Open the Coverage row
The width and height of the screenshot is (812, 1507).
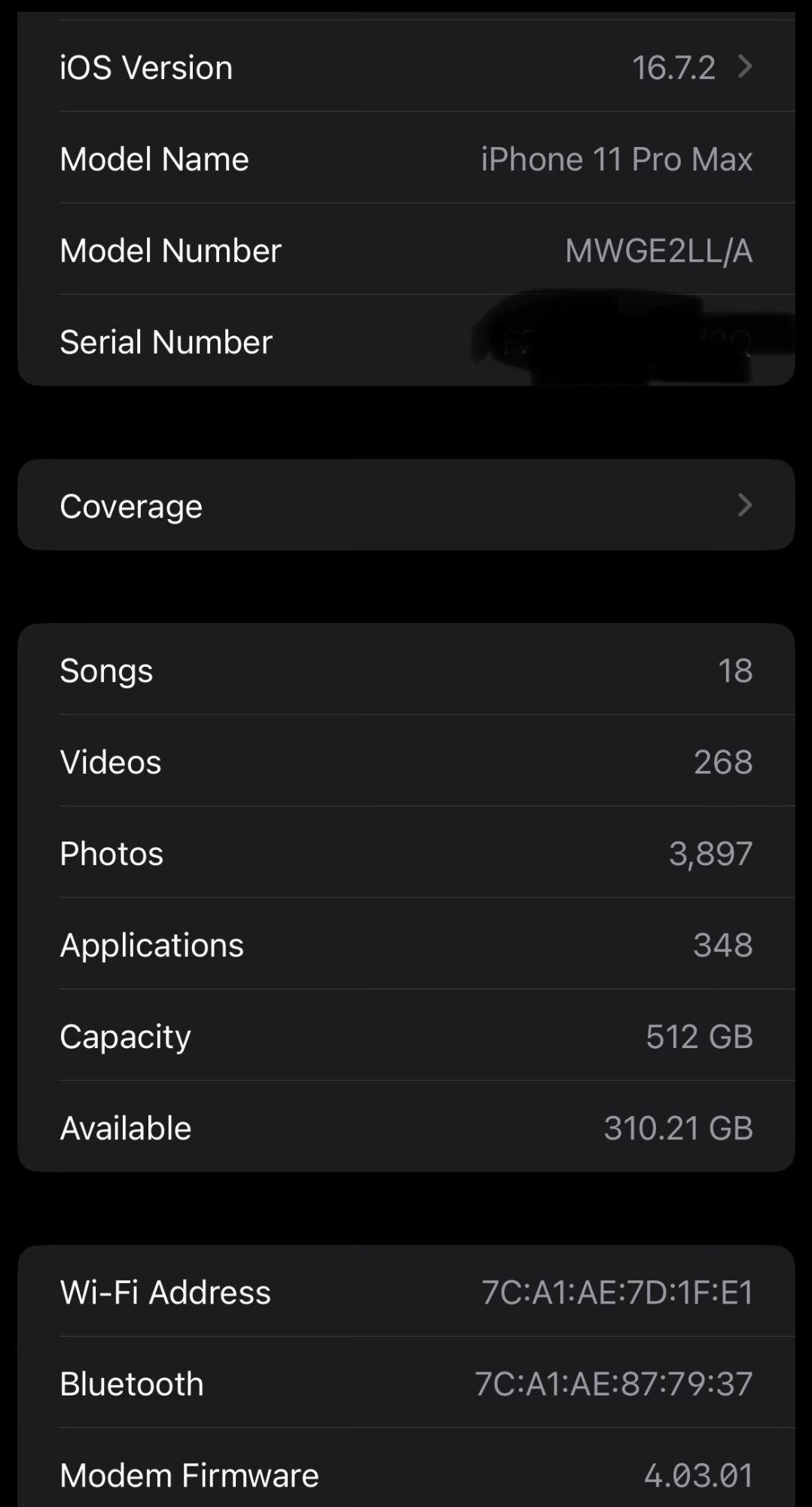[407, 506]
